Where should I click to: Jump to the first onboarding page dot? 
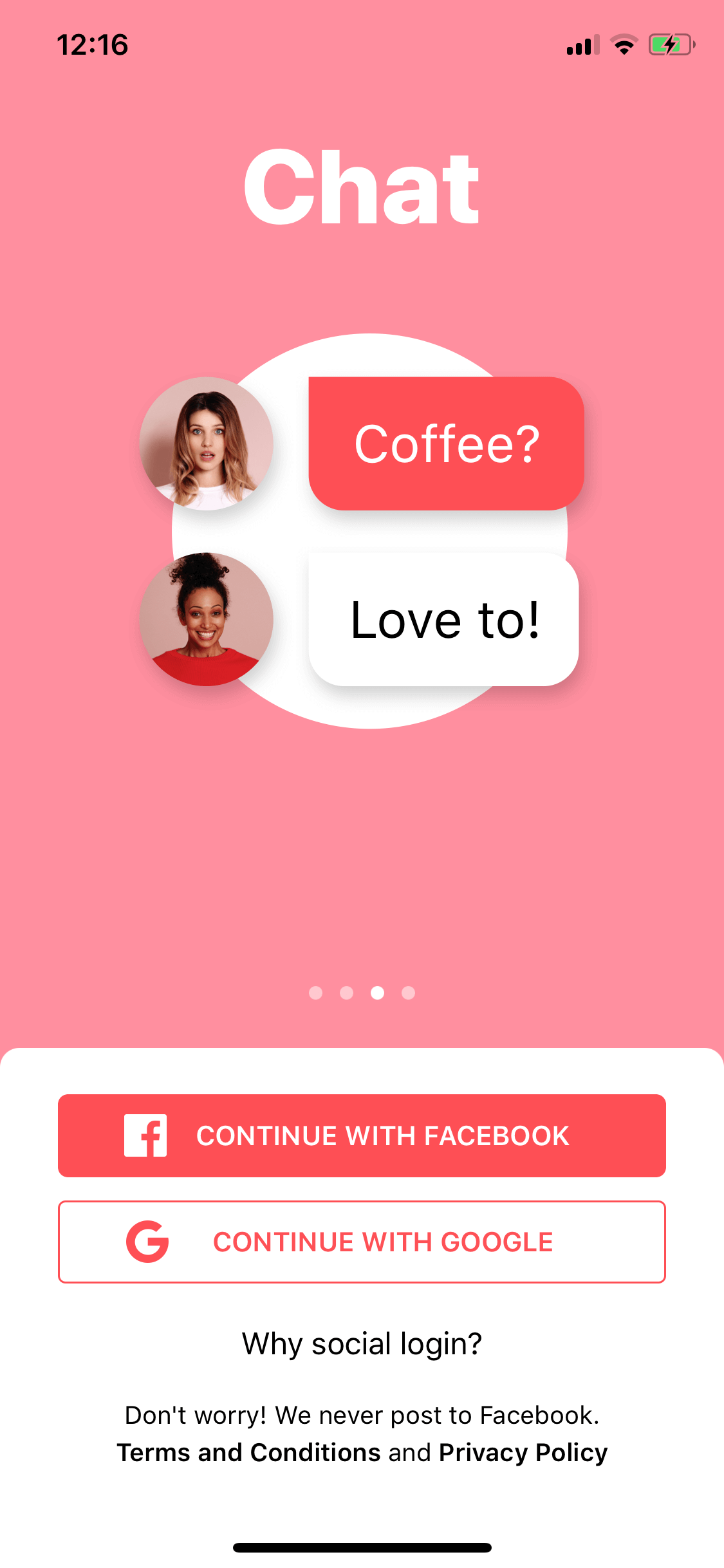click(315, 993)
